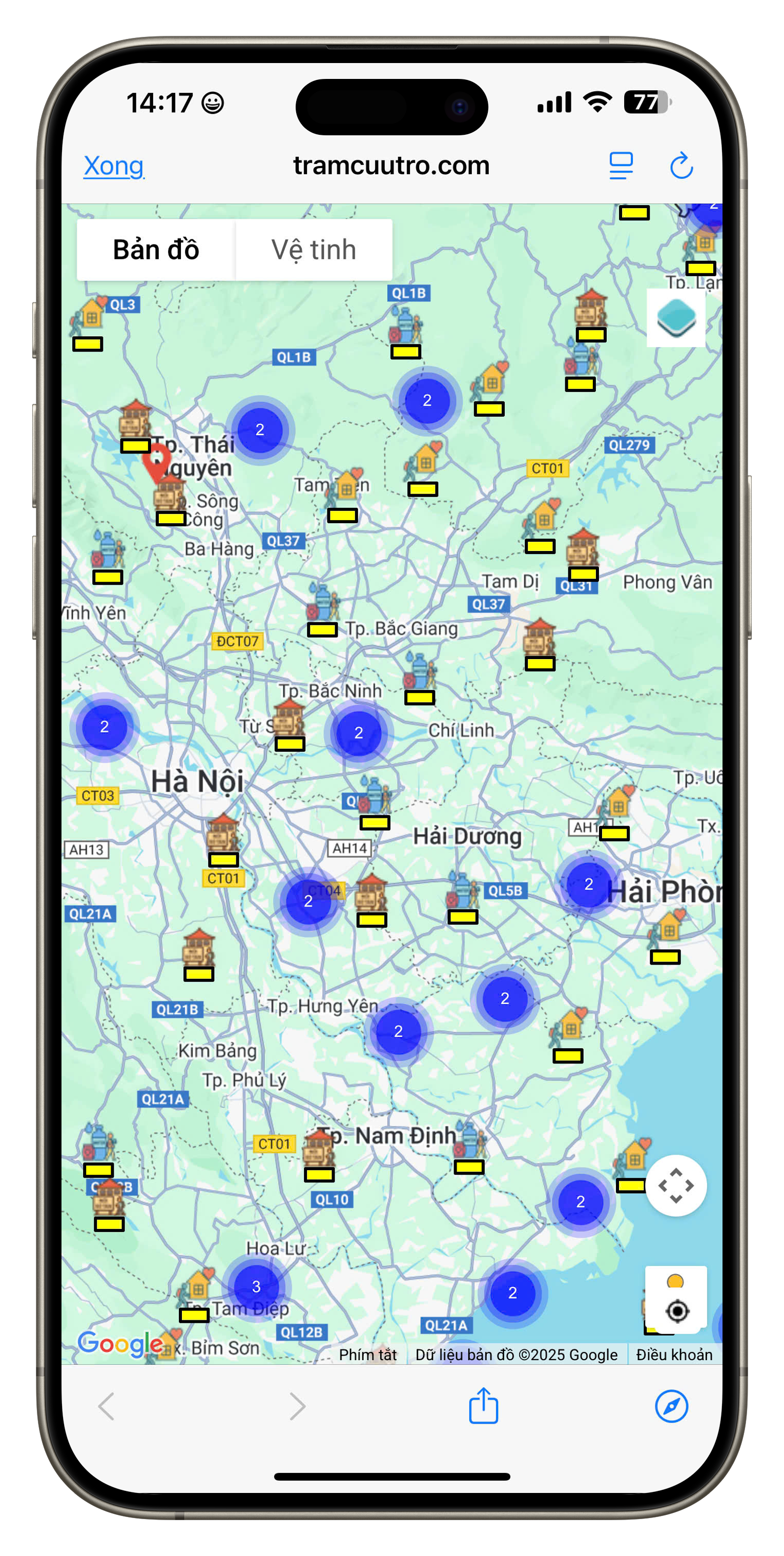Viewport: 784px width, 1556px height.
Task: Tap the map pan arrows control
Action: coord(676,1185)
